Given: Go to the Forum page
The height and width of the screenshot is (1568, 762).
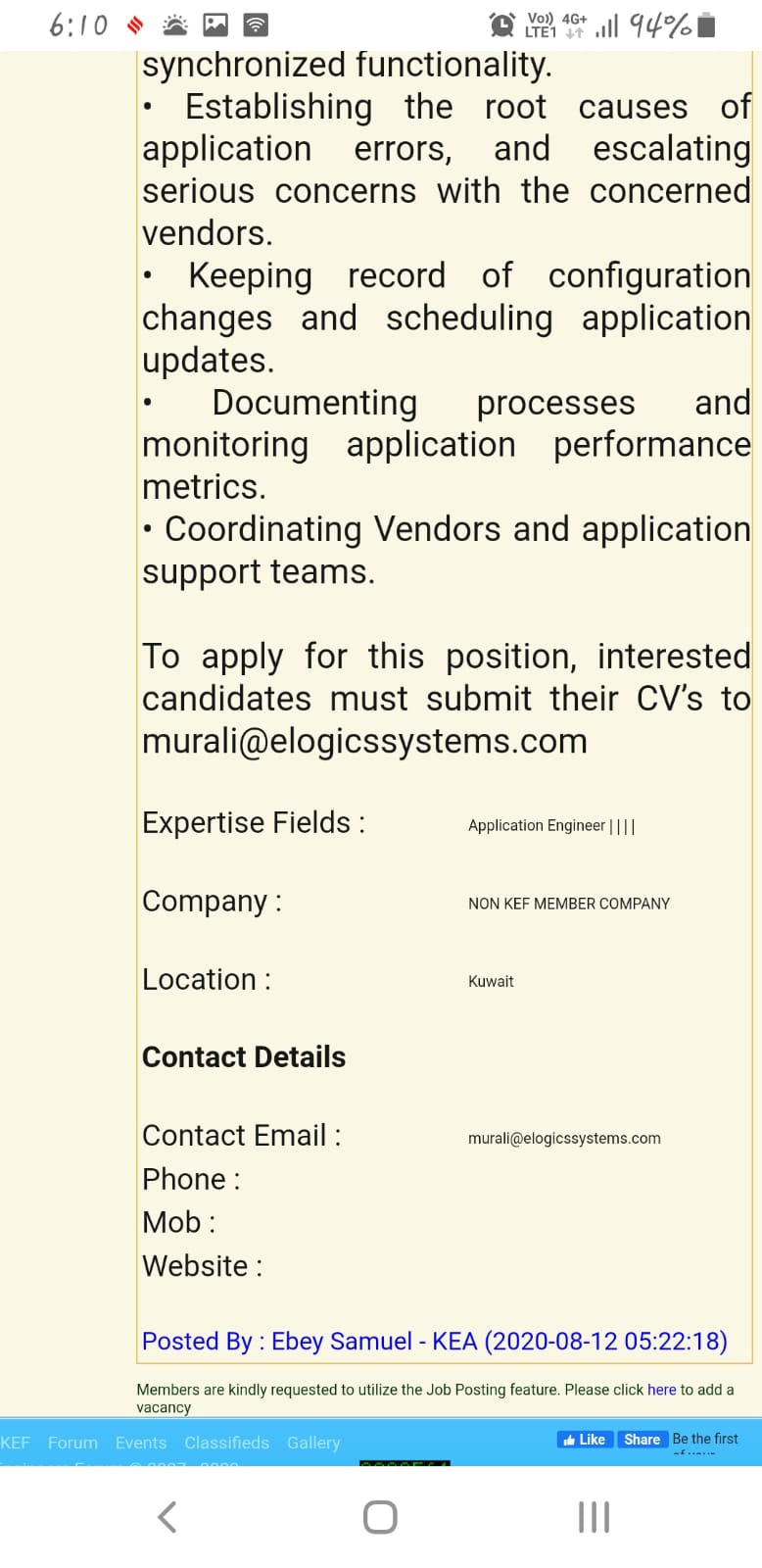Looking at the screenshot, I should 72,1443.
